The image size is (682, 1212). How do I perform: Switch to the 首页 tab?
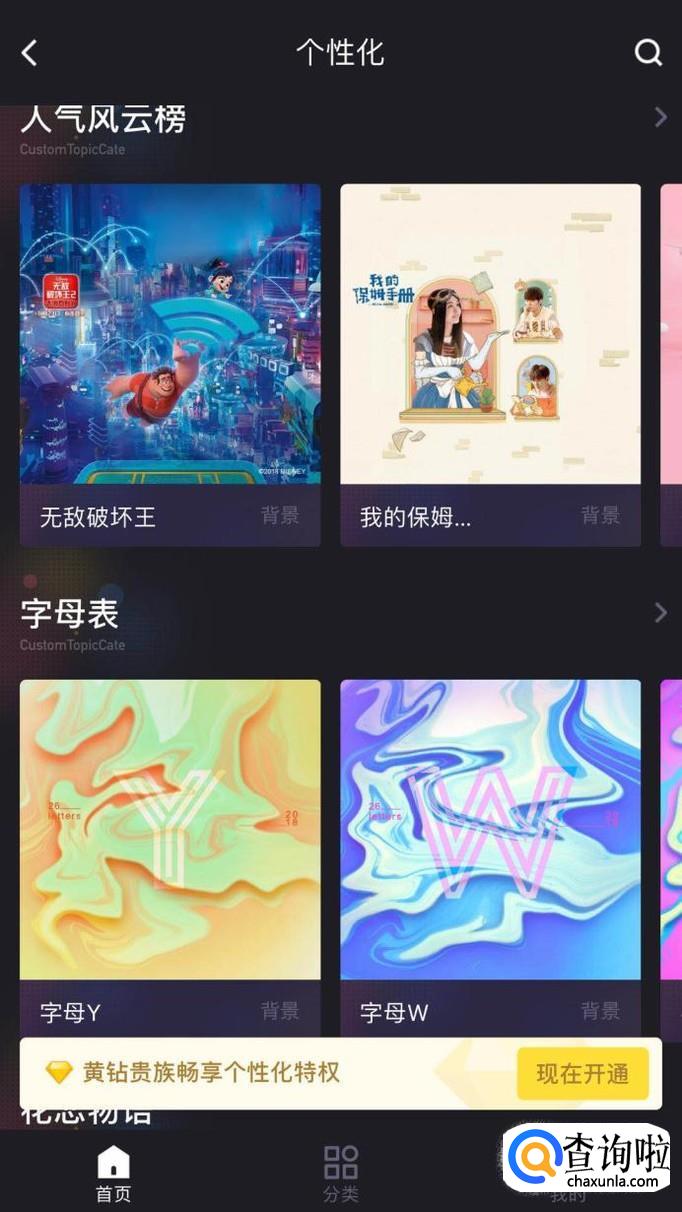[113, 1174]
